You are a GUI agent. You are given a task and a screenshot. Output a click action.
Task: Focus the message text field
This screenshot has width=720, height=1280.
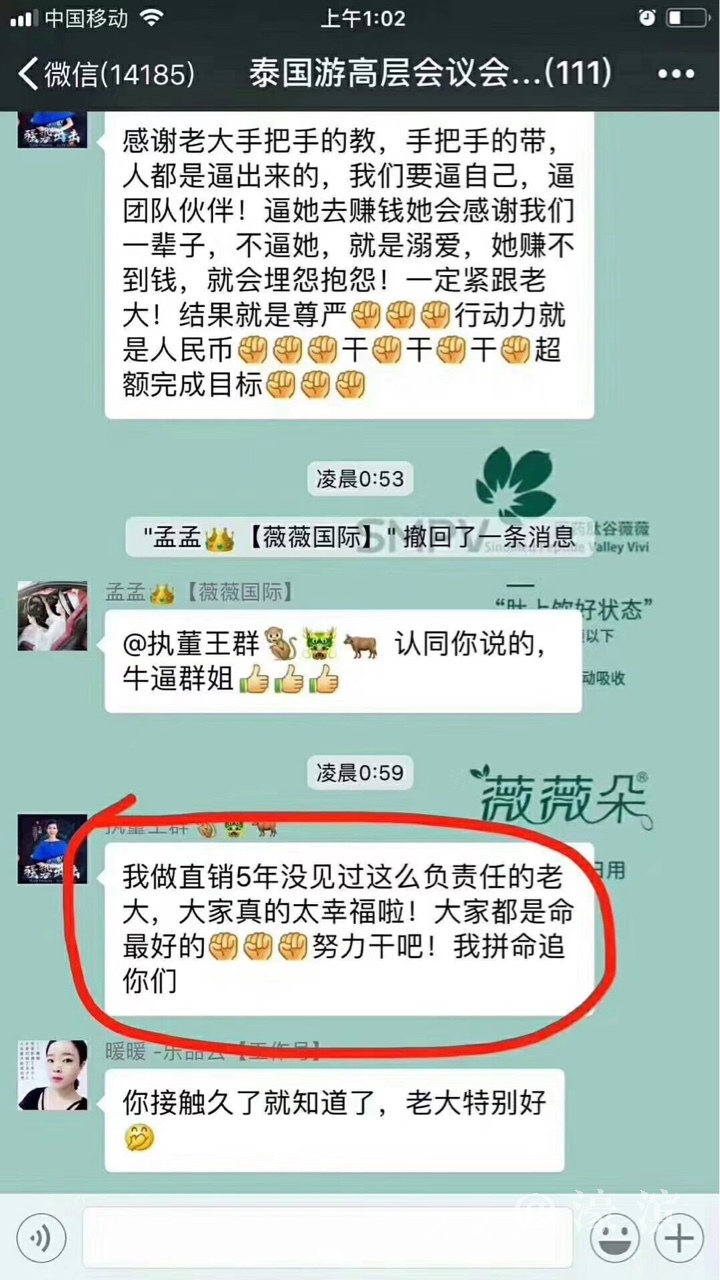[x=330, y=1239]
